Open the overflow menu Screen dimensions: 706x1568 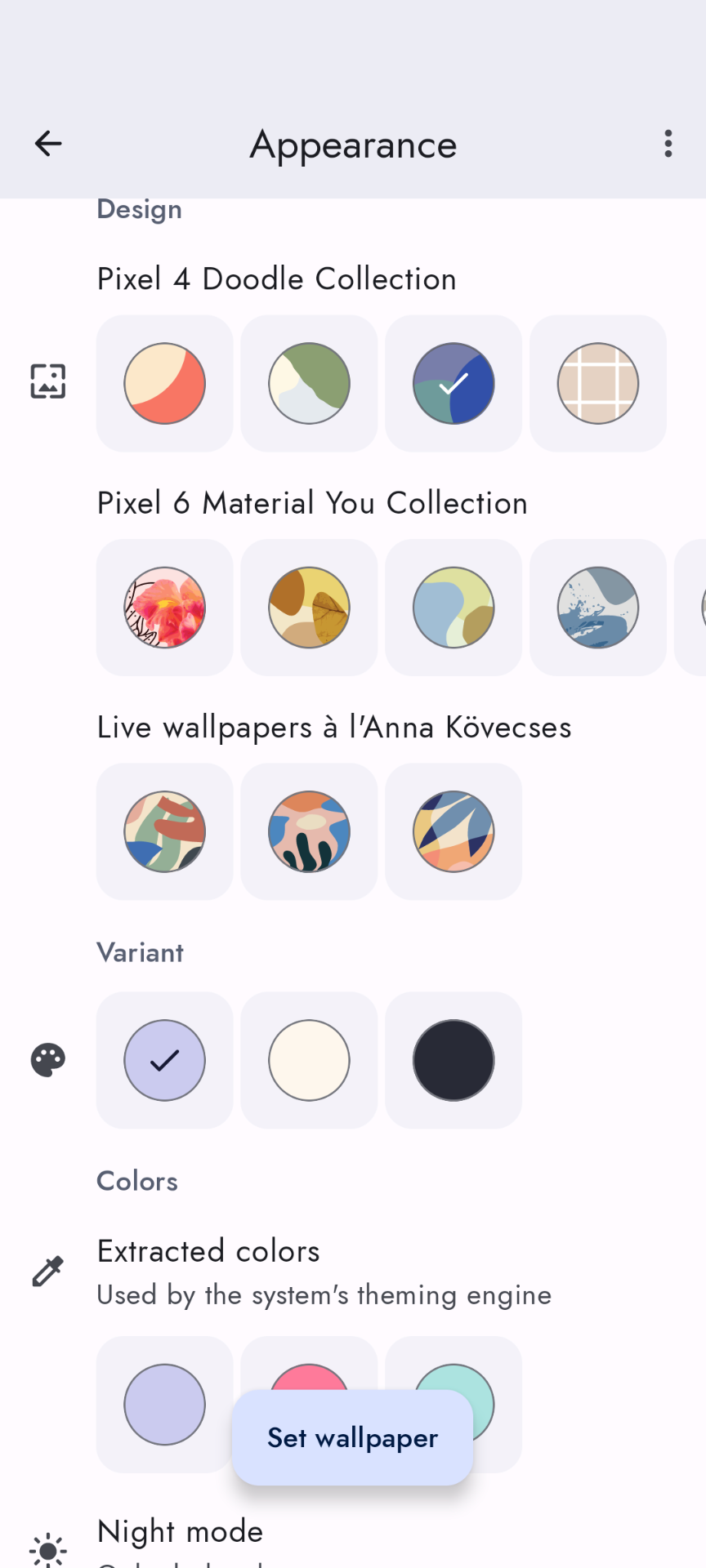pos(668,144)
